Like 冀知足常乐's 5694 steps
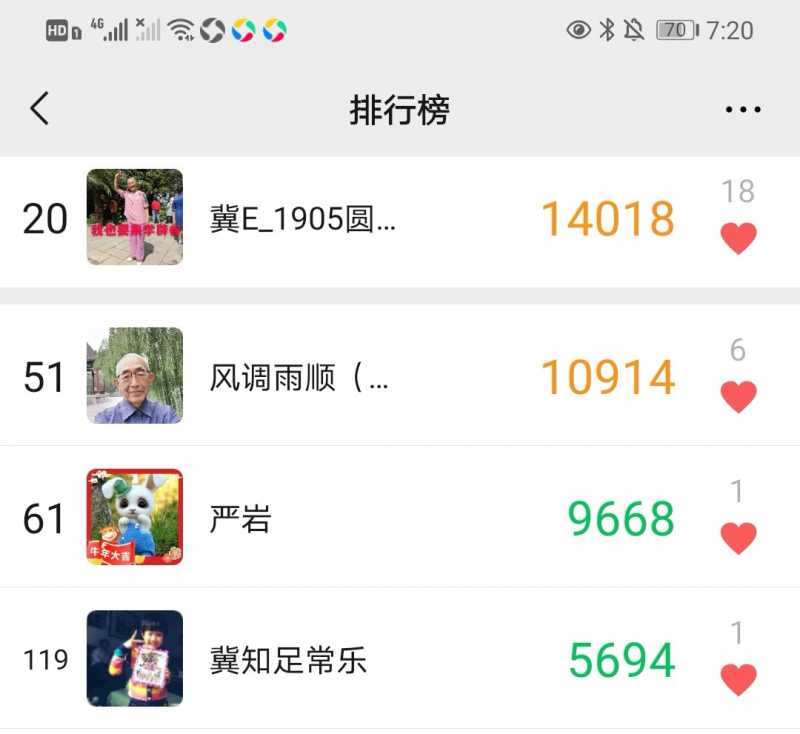This screenshot has width=800, height=734. pyautogui.click(x=738, y=680)
